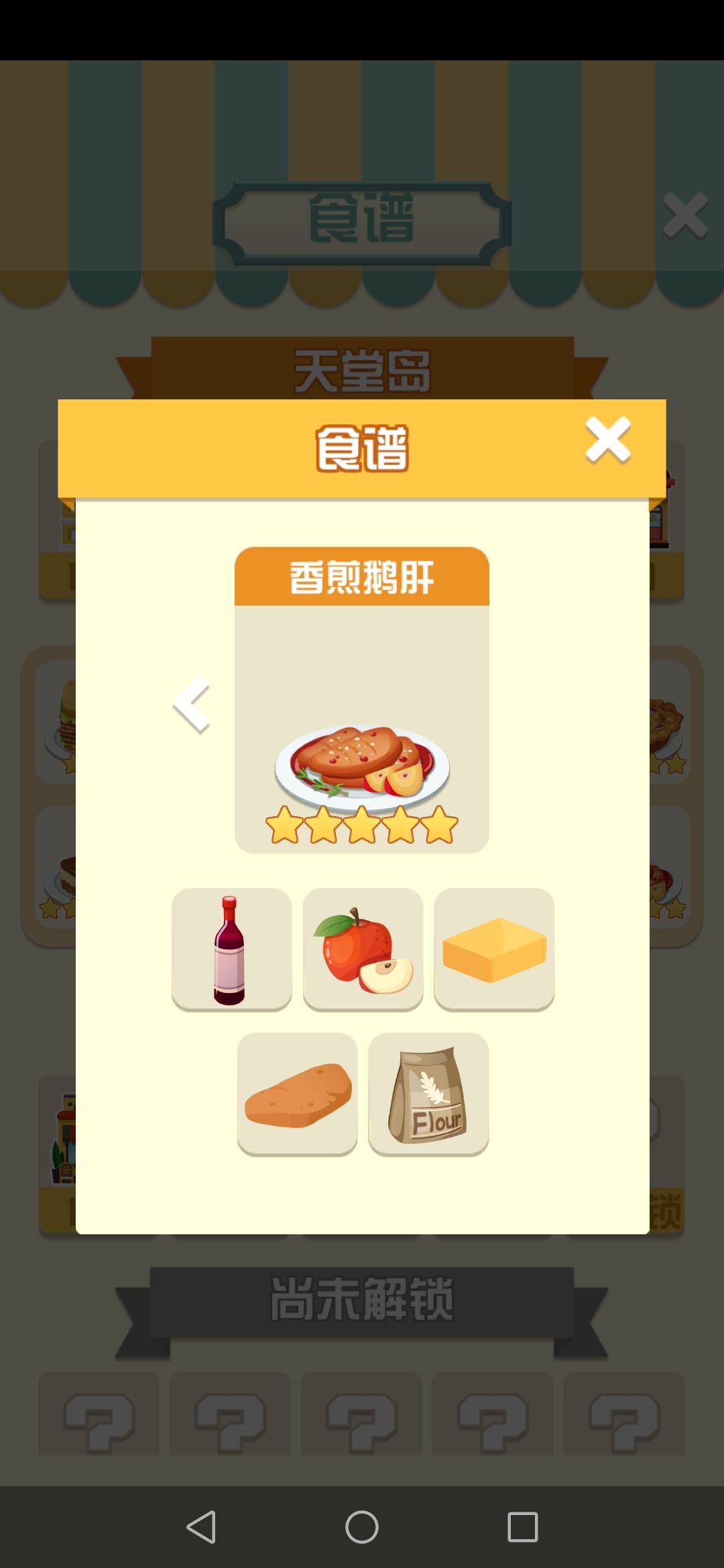Select the butter ingredient icon

[493, 949]
